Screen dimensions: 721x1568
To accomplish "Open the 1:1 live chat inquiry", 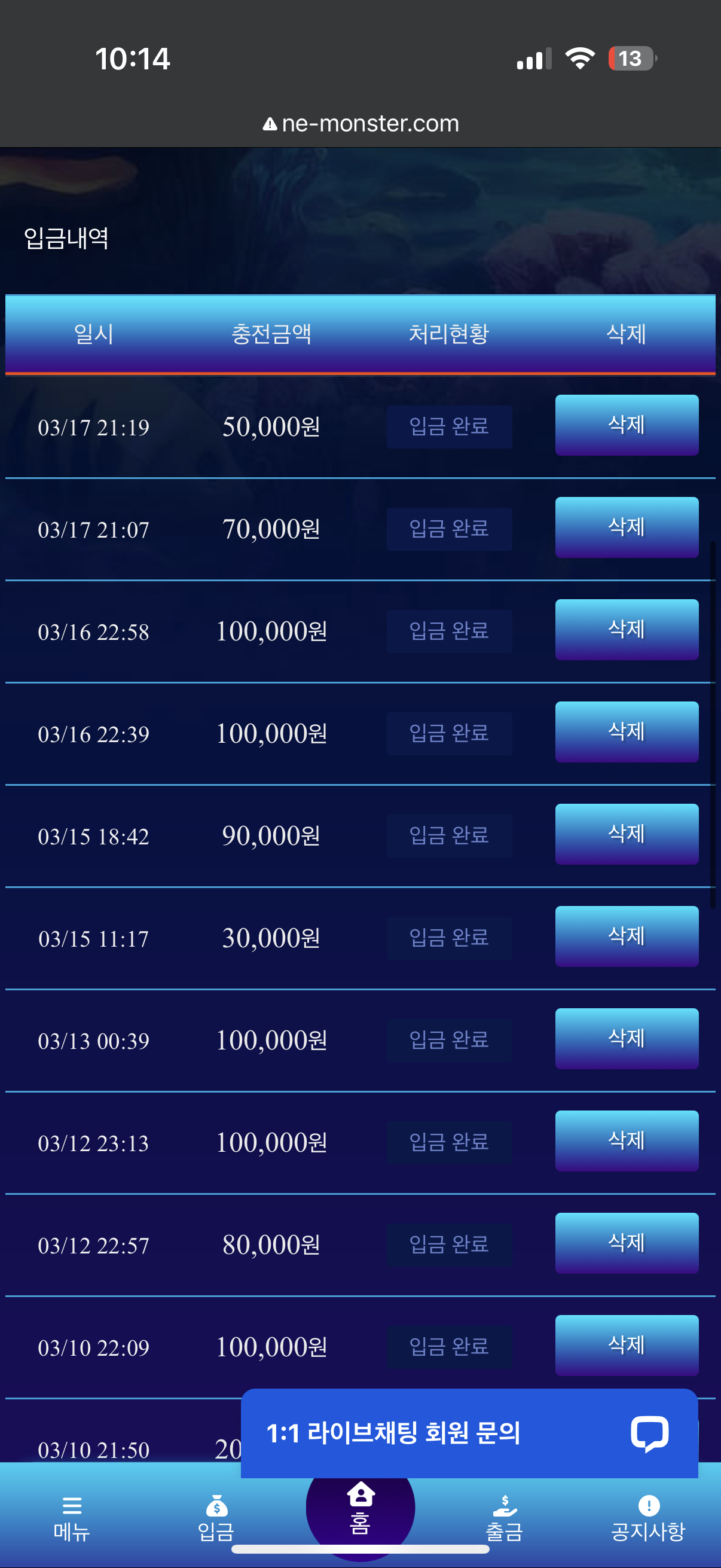I will click(x=469, y=1433).
